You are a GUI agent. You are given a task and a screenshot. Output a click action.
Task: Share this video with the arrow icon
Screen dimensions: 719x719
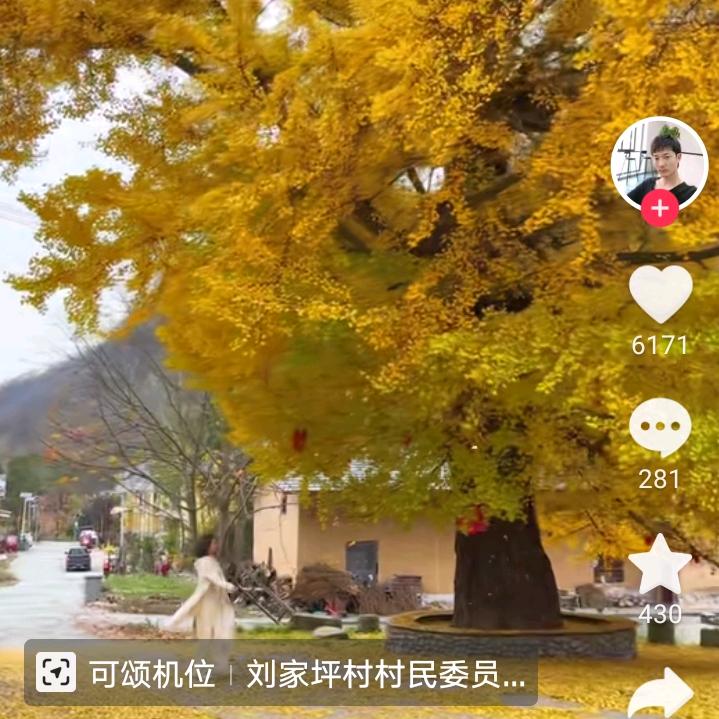(660, 693)
